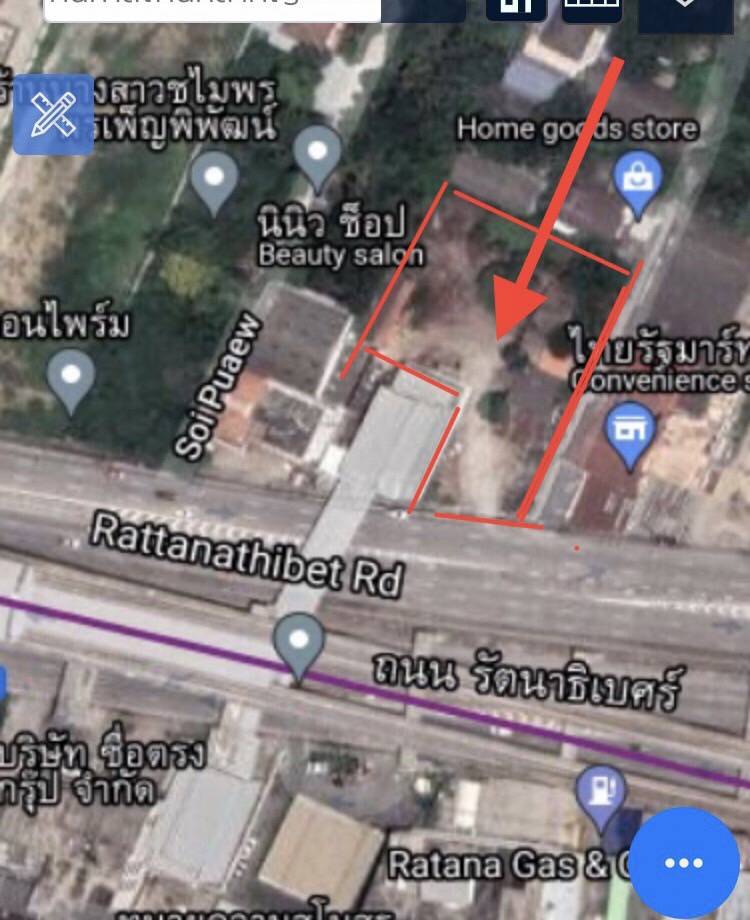
Task: Click the leftmost dark toolbar square at top
Action: (x=512, y=7)
